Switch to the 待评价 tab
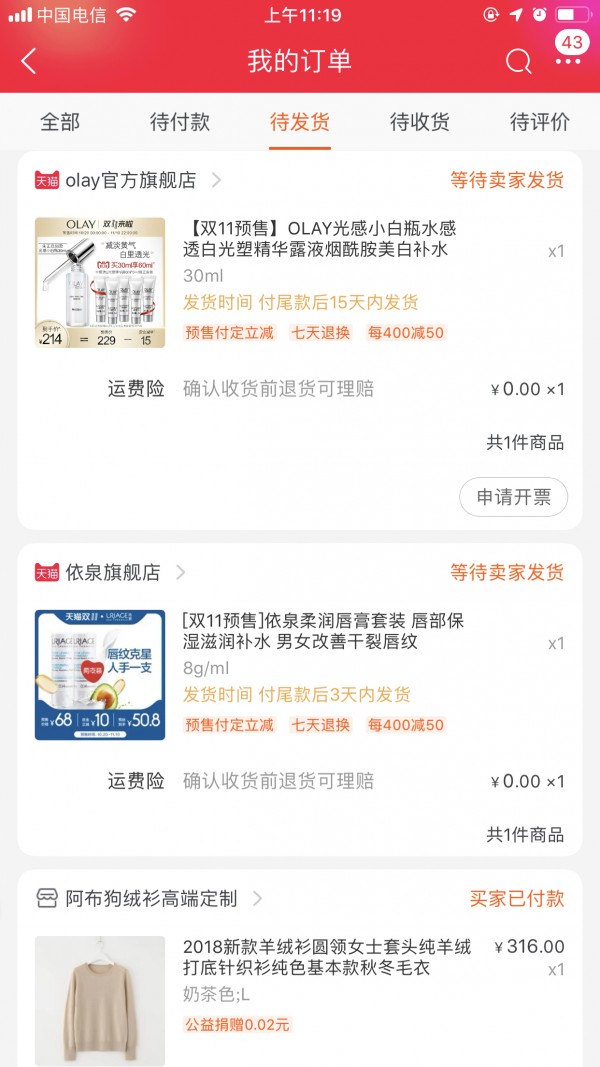Viewport: 600px width, 1067px height. point(539,122)
